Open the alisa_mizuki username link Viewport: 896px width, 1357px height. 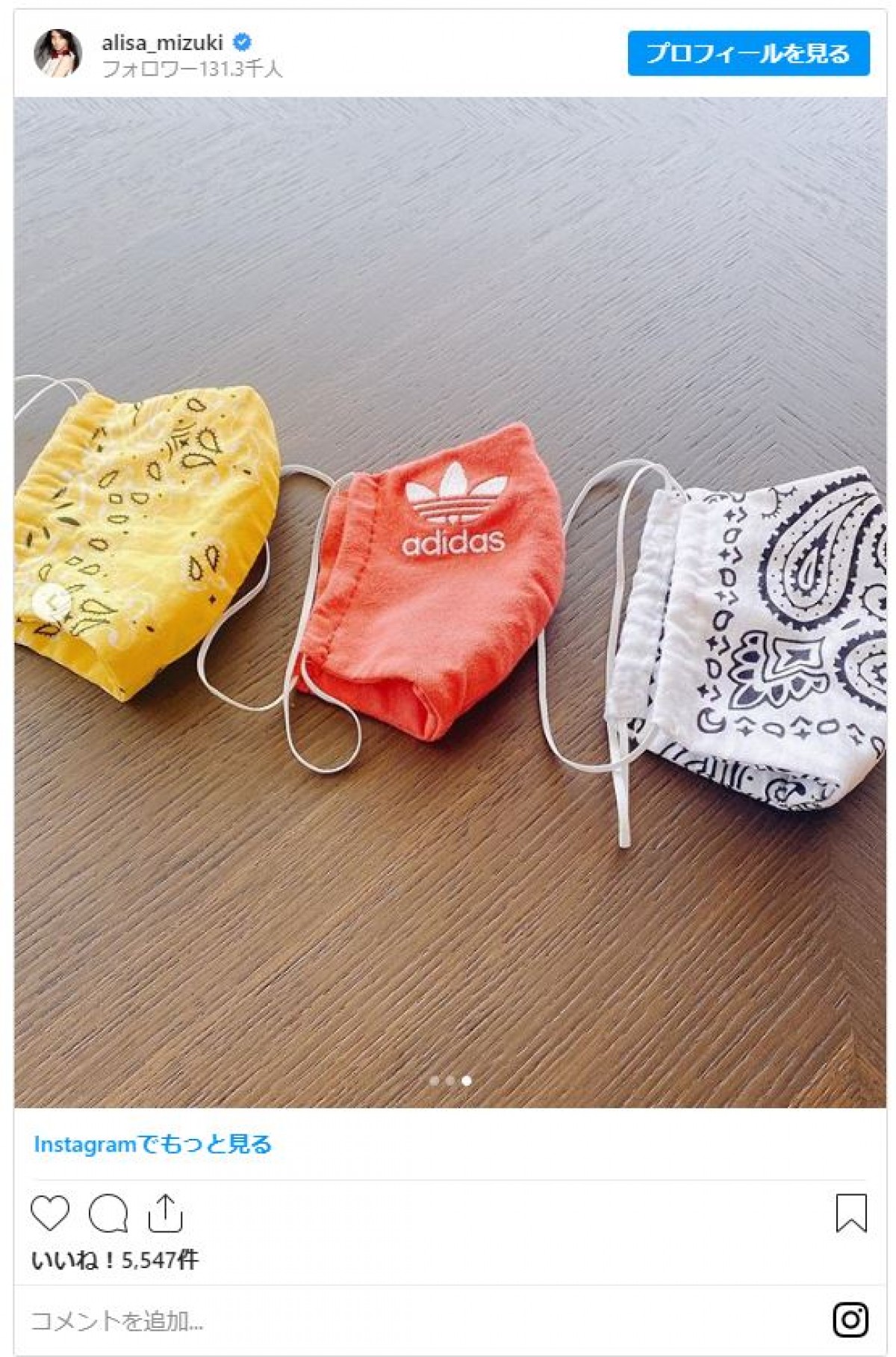click(x=162, y=43)
